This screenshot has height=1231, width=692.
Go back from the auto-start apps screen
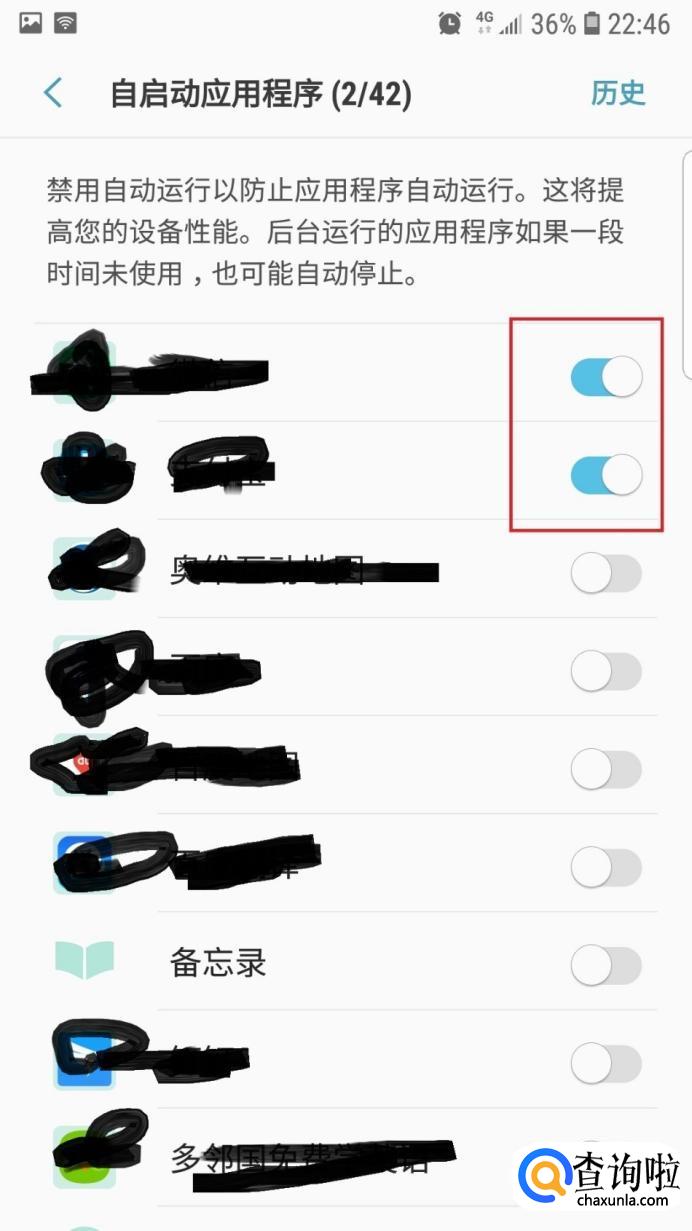click(x=53, y=94)
